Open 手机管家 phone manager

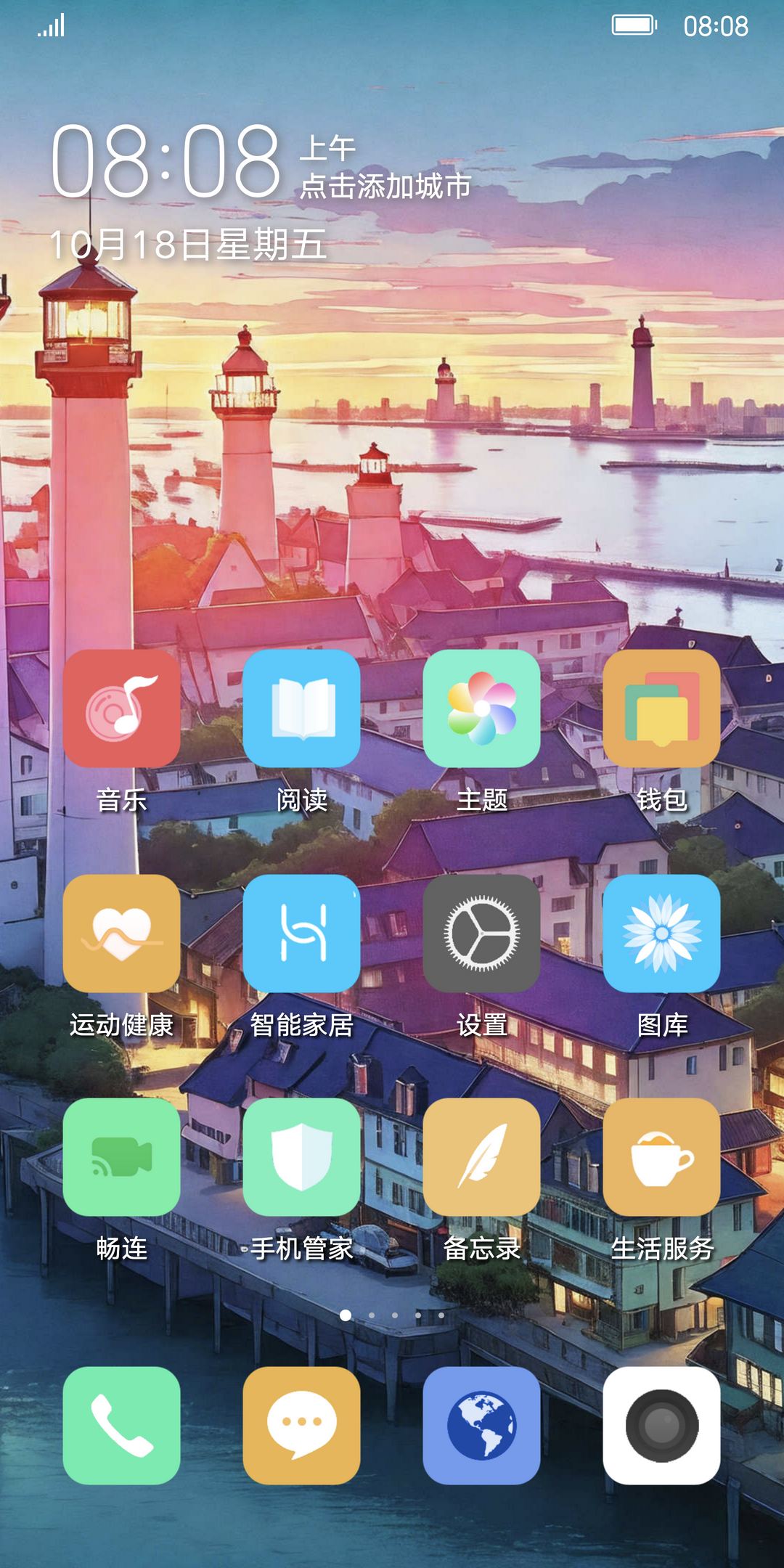[301, 1157]
